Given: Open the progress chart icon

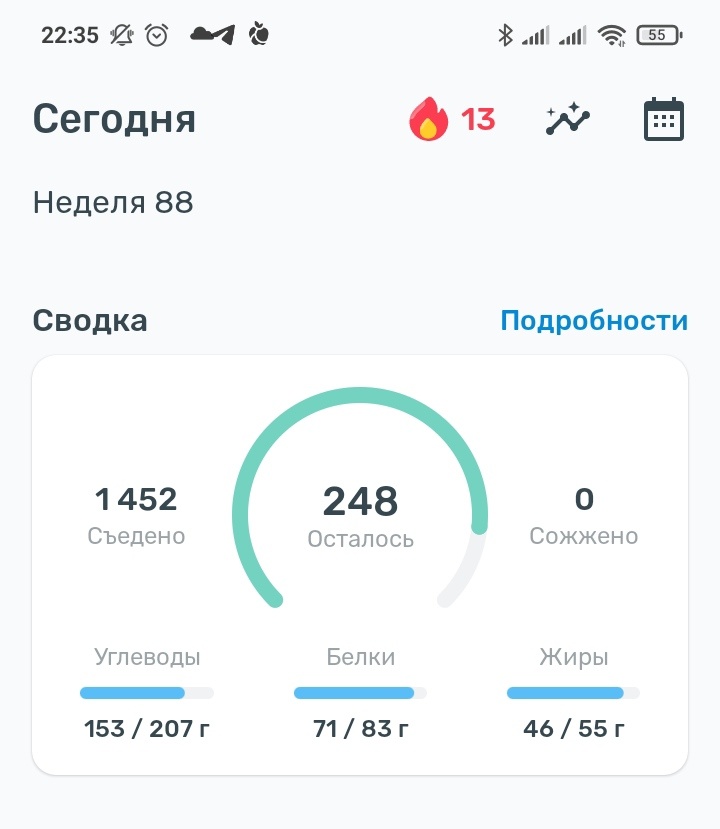Looking at the screenshot, I should pyautogui.click(x=568, y=118).
